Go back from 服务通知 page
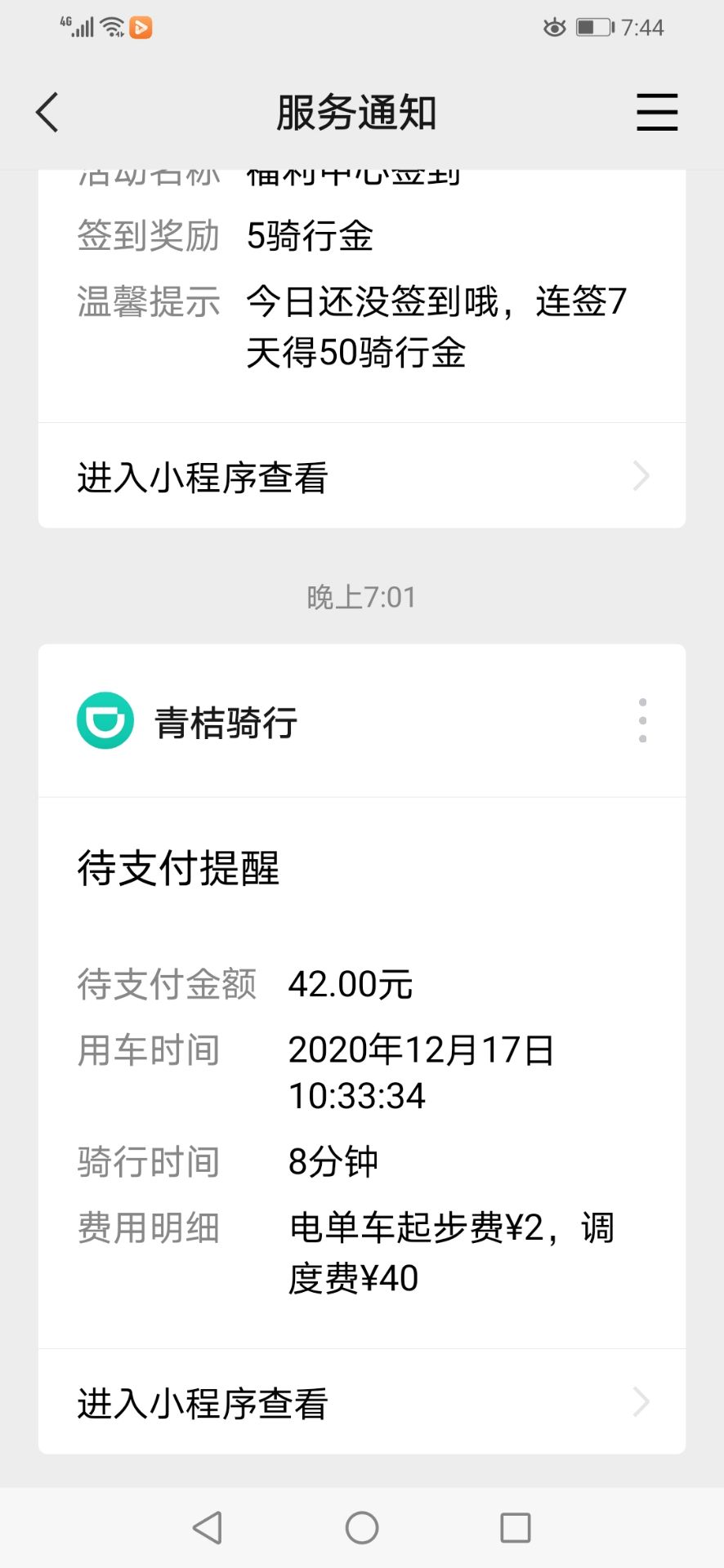The width and height of the screenshot is (724, 1568). (47, 112)
